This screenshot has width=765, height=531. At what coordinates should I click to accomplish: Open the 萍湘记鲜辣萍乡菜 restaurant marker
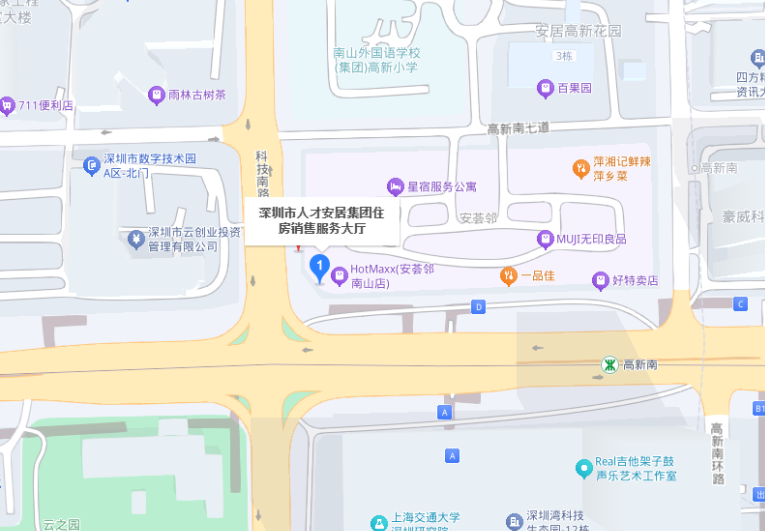(x=581, y=168)
